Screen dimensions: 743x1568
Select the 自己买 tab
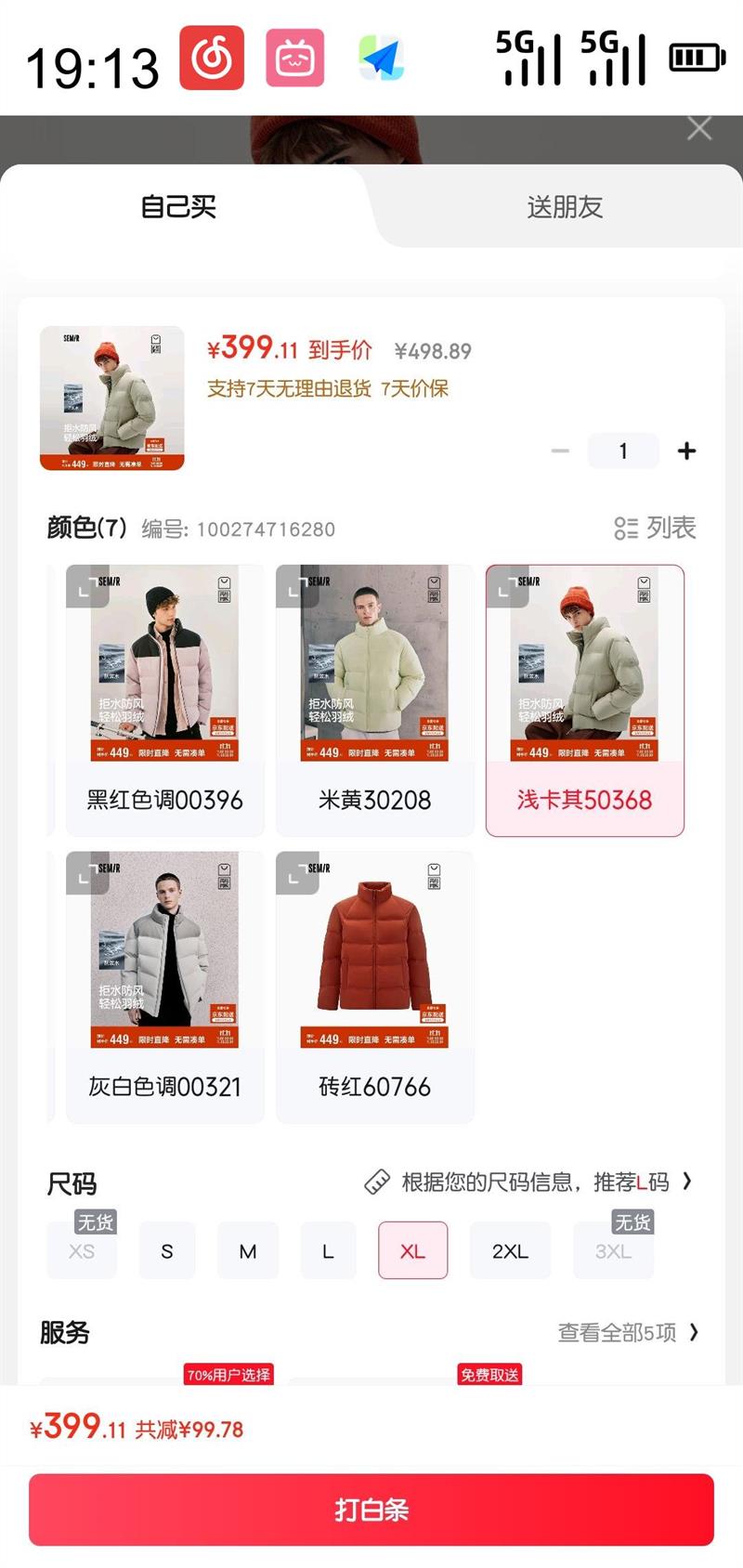click(178, 206)
